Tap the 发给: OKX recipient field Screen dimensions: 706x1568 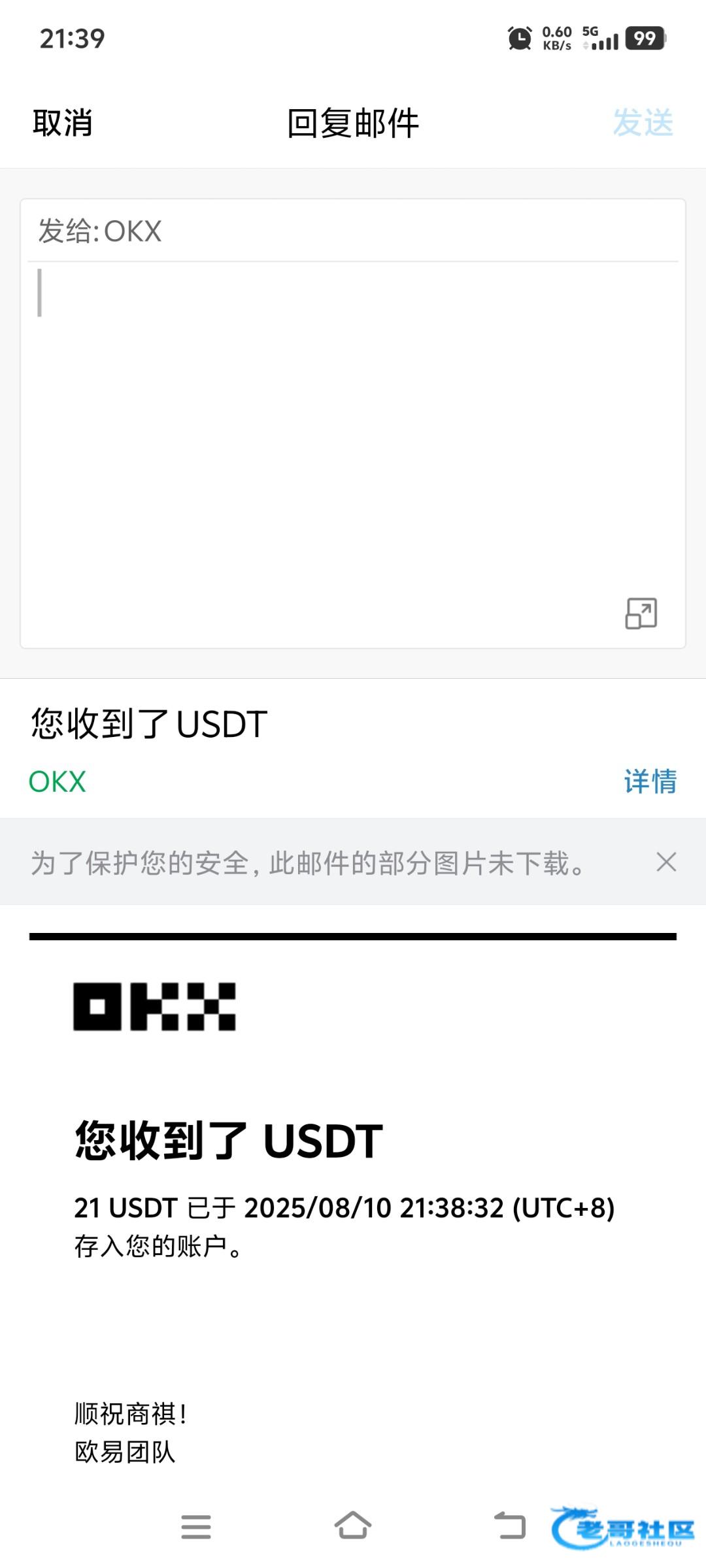pyautogui.click(x=353, y=231)
